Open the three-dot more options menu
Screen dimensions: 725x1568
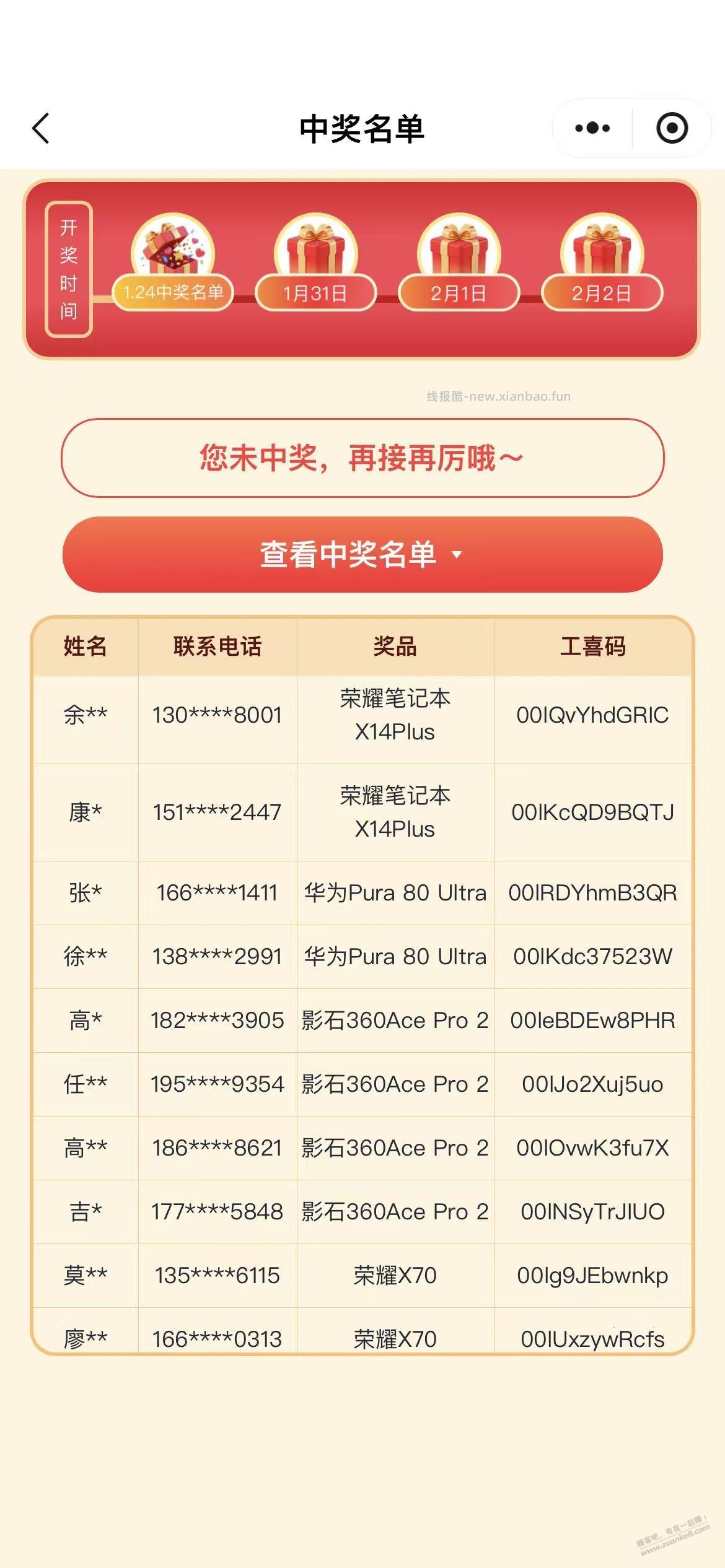coord(593,127)
